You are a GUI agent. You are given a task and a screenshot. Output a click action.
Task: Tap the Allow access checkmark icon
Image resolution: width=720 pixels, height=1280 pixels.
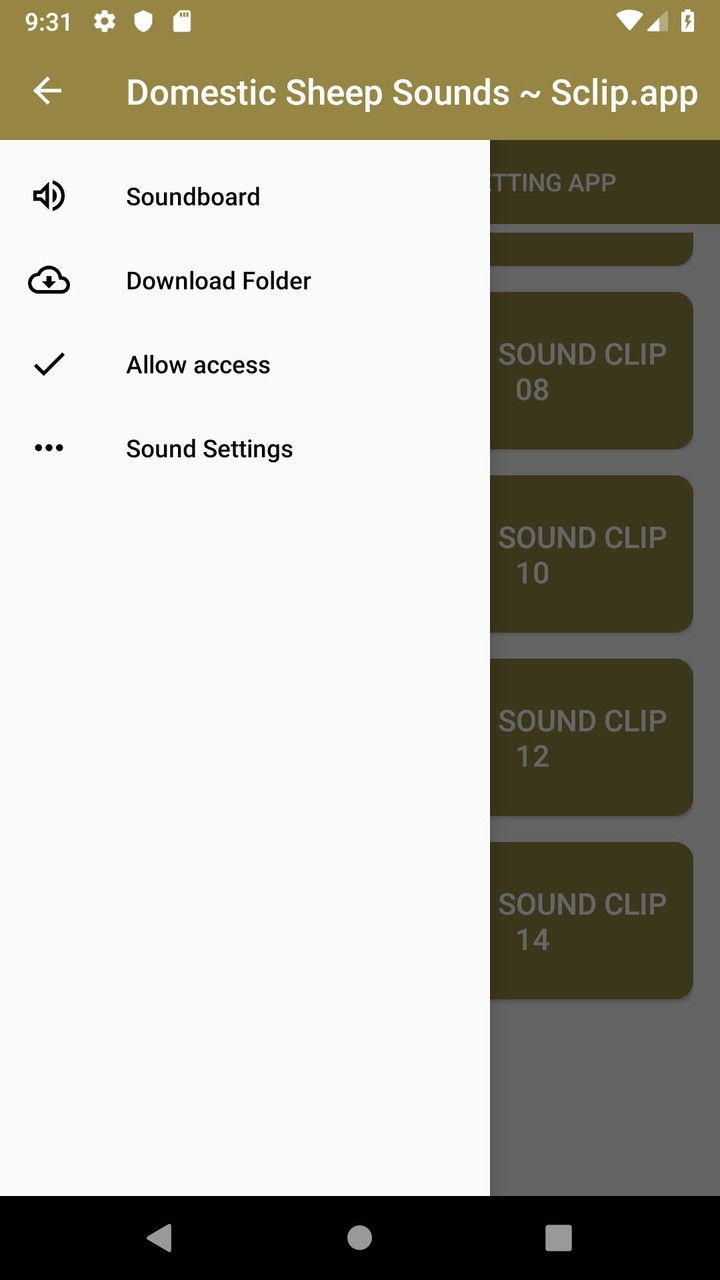tap(48, 364)
